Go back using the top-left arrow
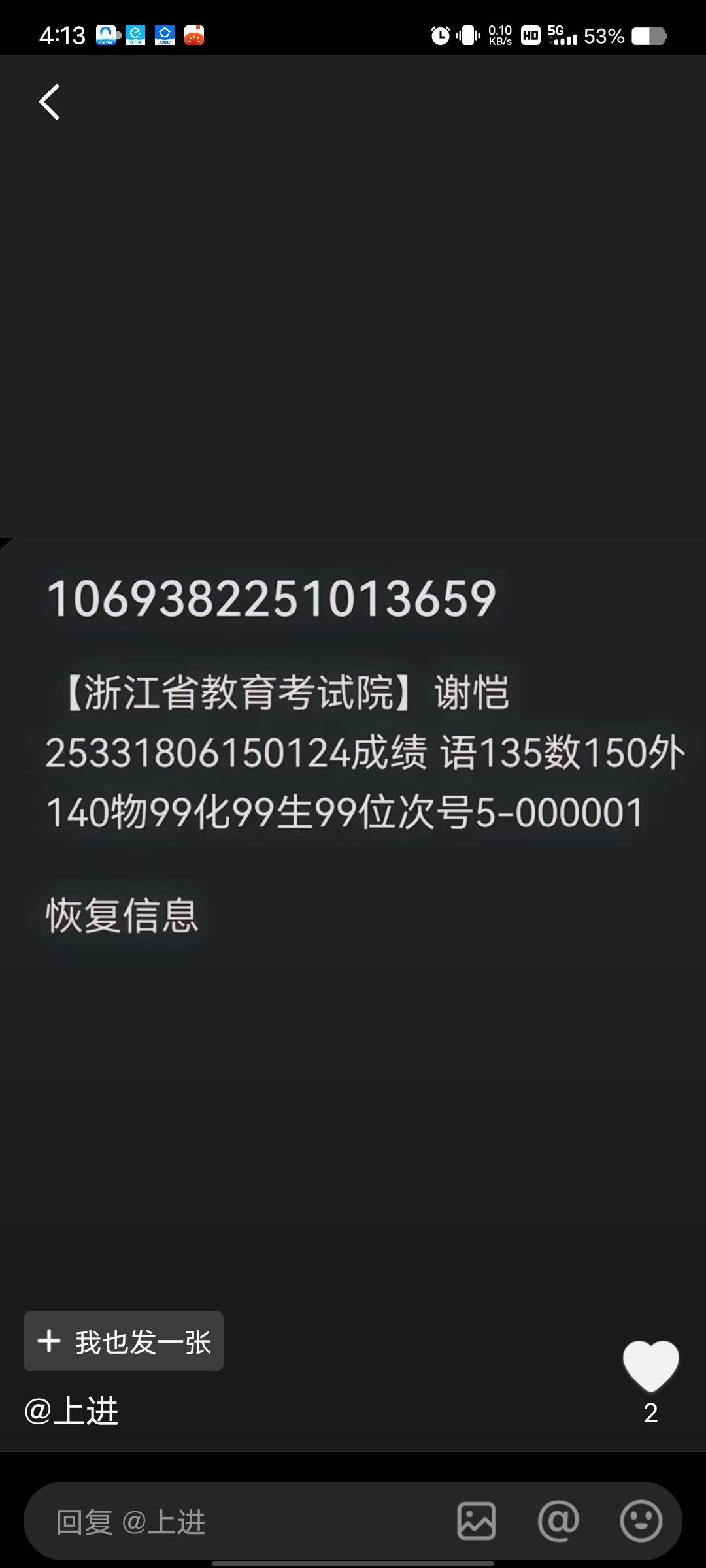 click(x=49, y=102)
